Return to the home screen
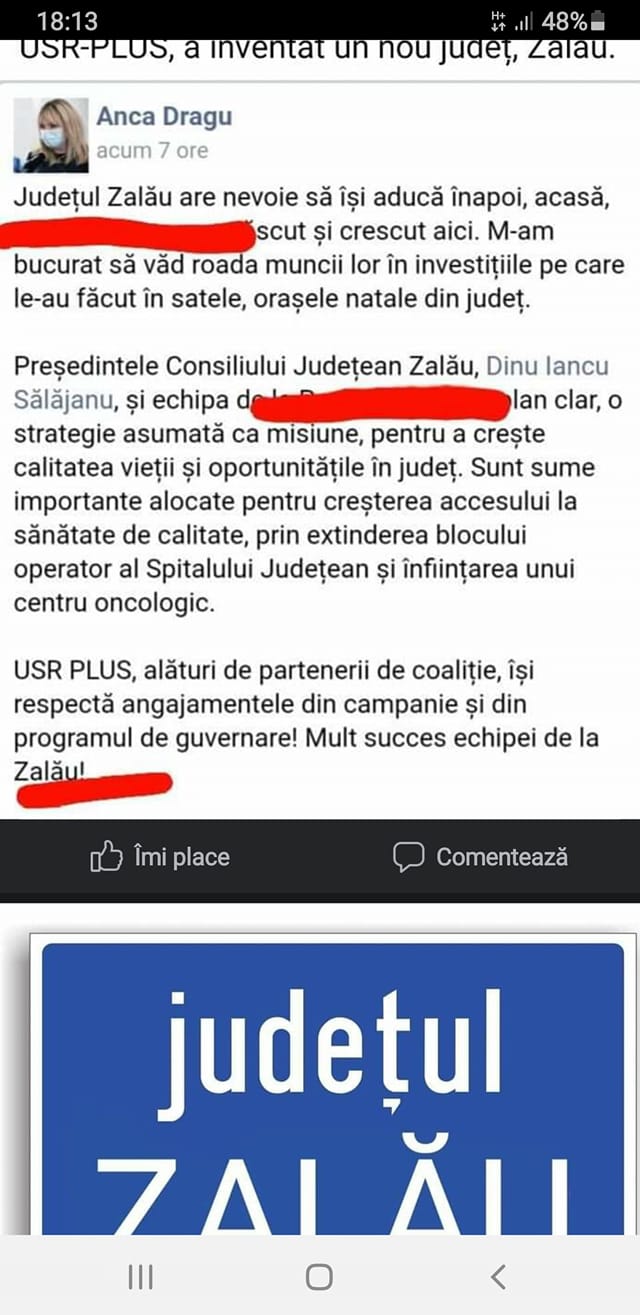640x1315 pixels. click(x=319, y=1276)
